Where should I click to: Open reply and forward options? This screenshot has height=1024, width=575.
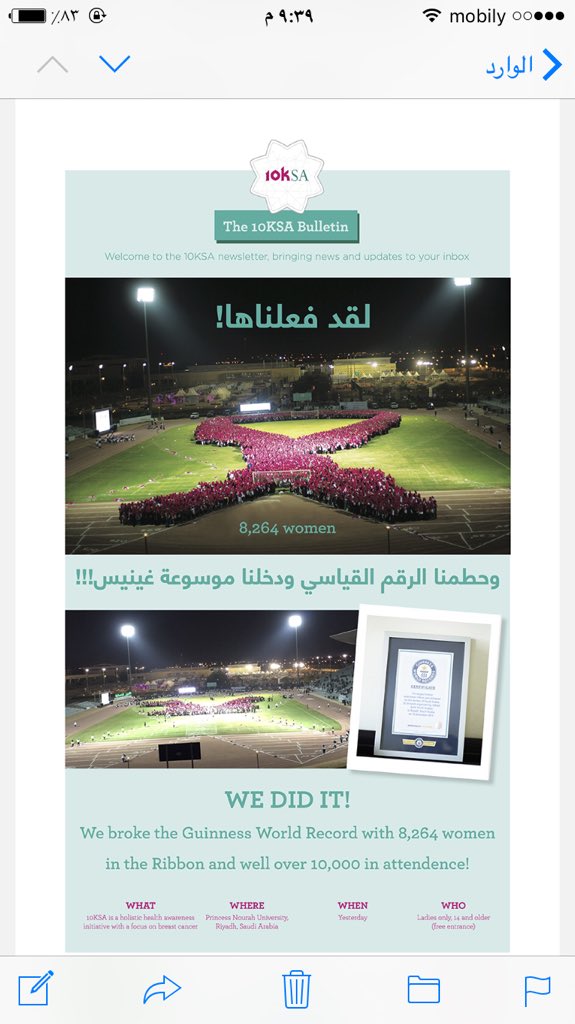(162, 989)
